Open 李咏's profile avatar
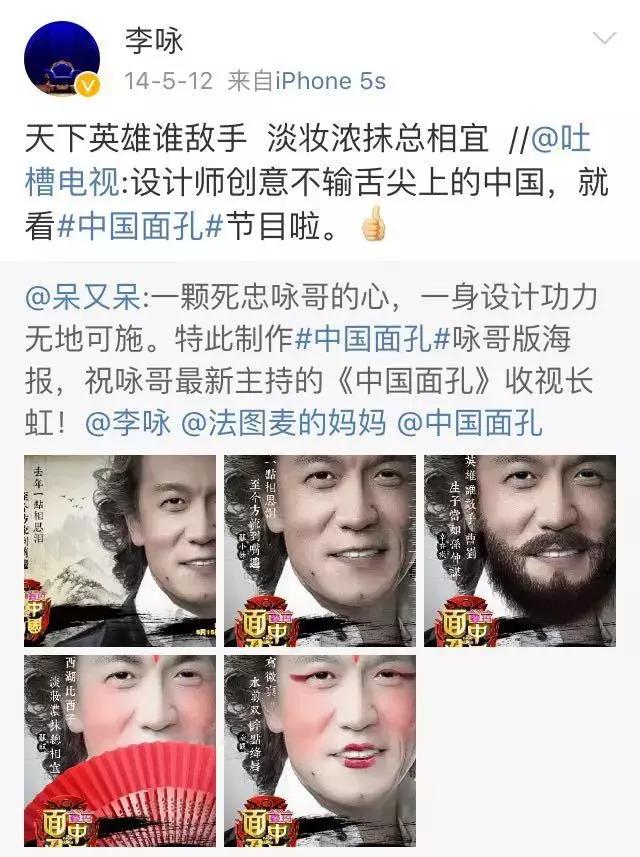This screenshot has height=857, width=640. click(x=62, y=59)
